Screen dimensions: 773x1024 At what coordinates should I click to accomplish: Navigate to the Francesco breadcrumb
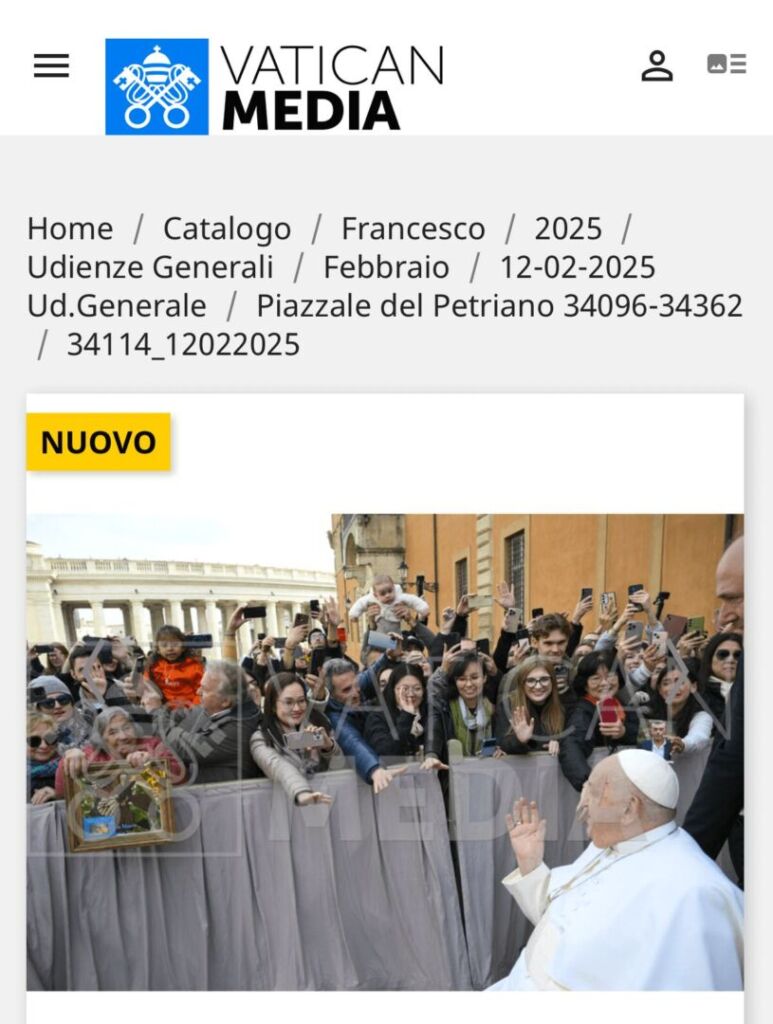[x=413, y=229]
